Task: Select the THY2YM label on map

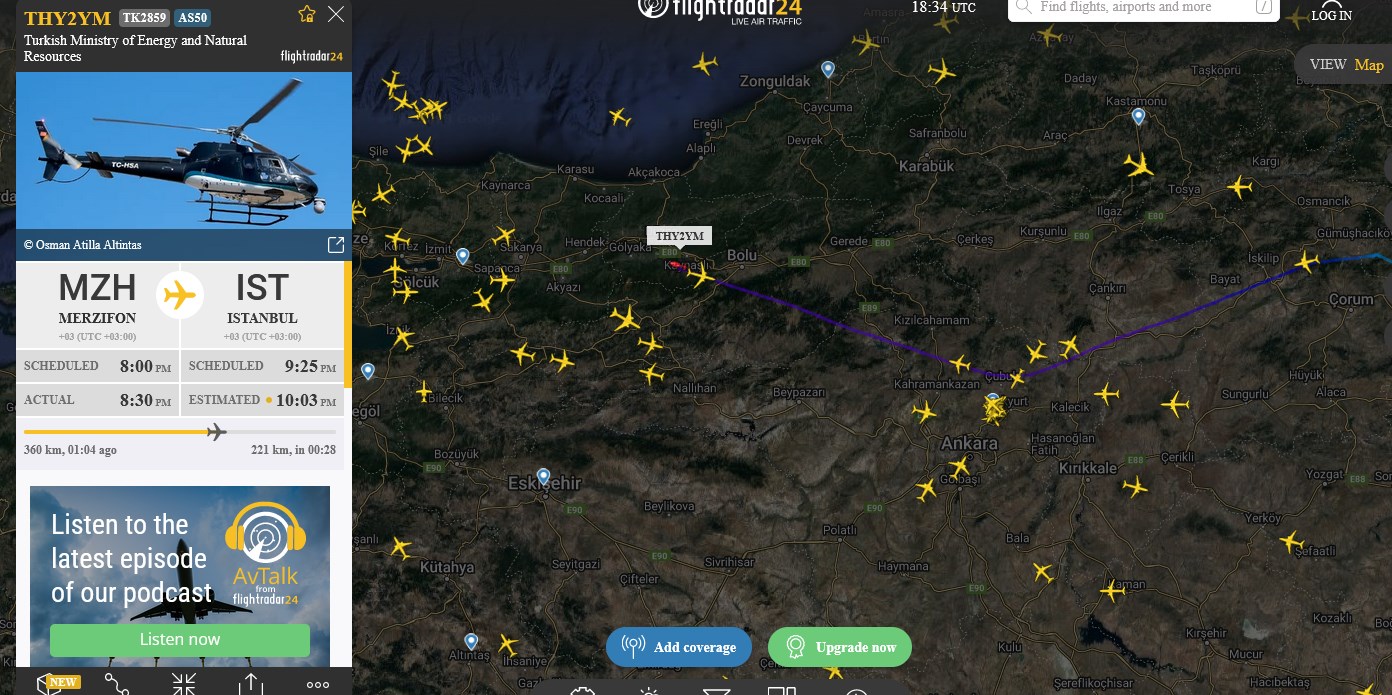Action: (680, 236)
